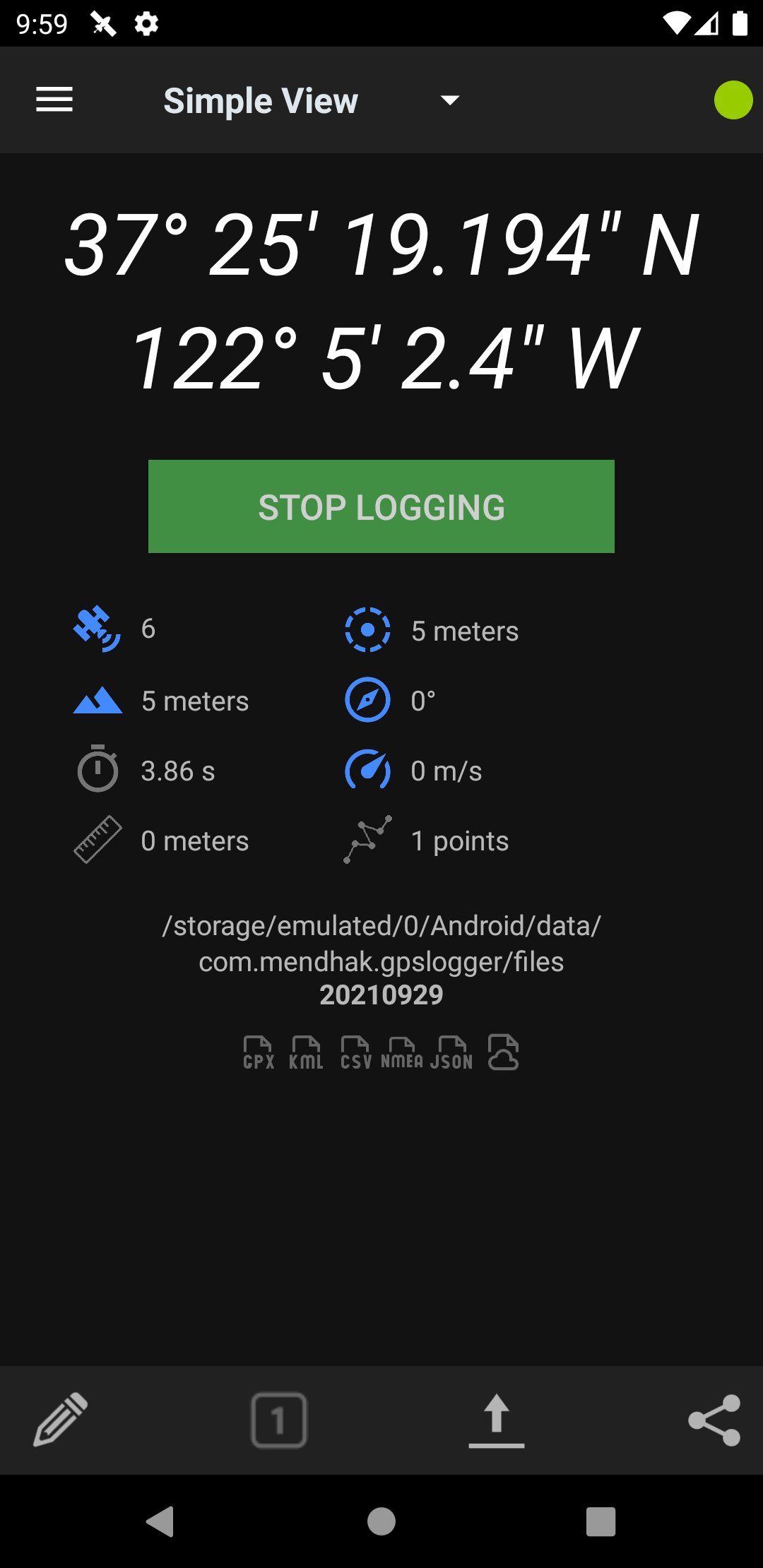Tap the STOP LOGGING button

point(381,506)
